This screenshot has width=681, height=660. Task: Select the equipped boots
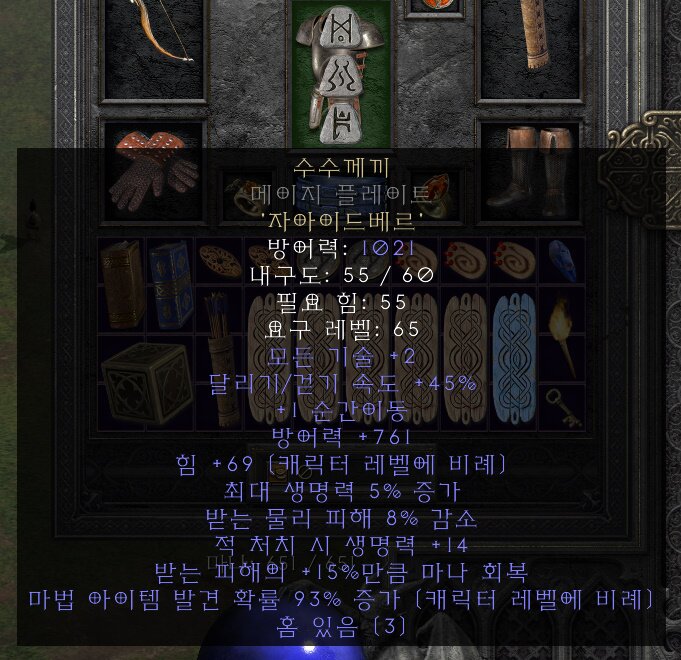[527, 162]
